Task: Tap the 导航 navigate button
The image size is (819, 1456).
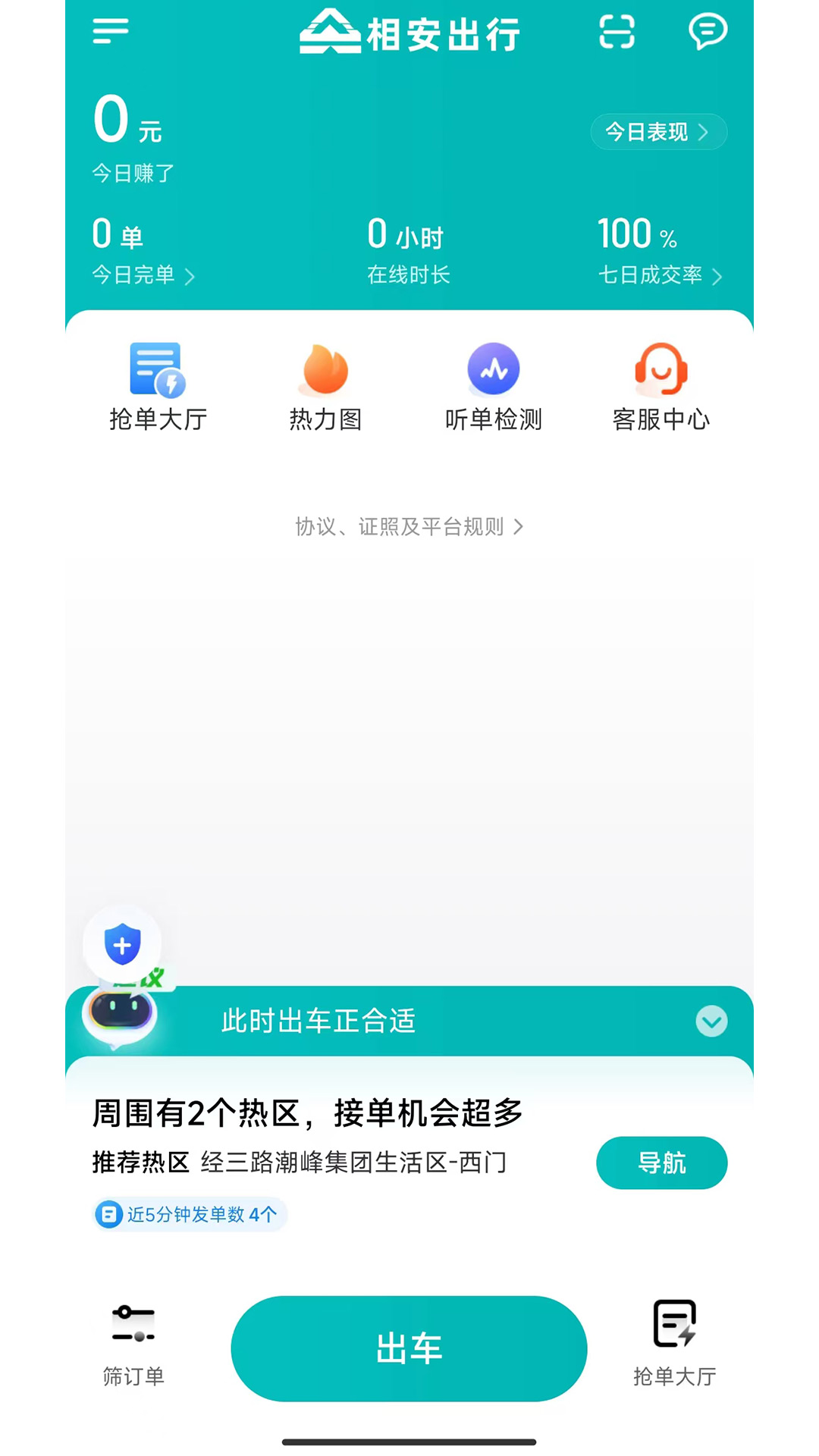Action: point(661,1163)
